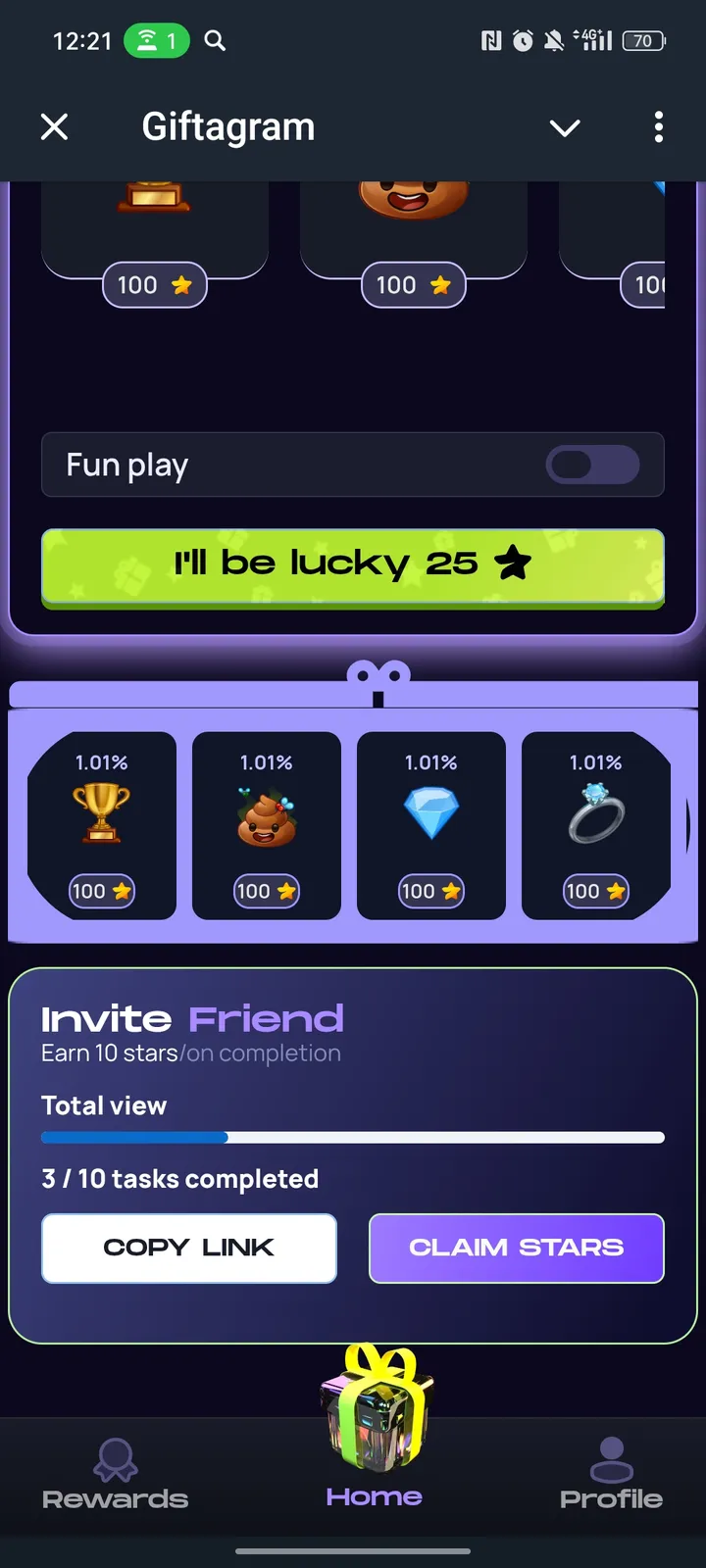Close the Giftagram mini app
Screen dimensions: 706x1568
click(54, 126)
